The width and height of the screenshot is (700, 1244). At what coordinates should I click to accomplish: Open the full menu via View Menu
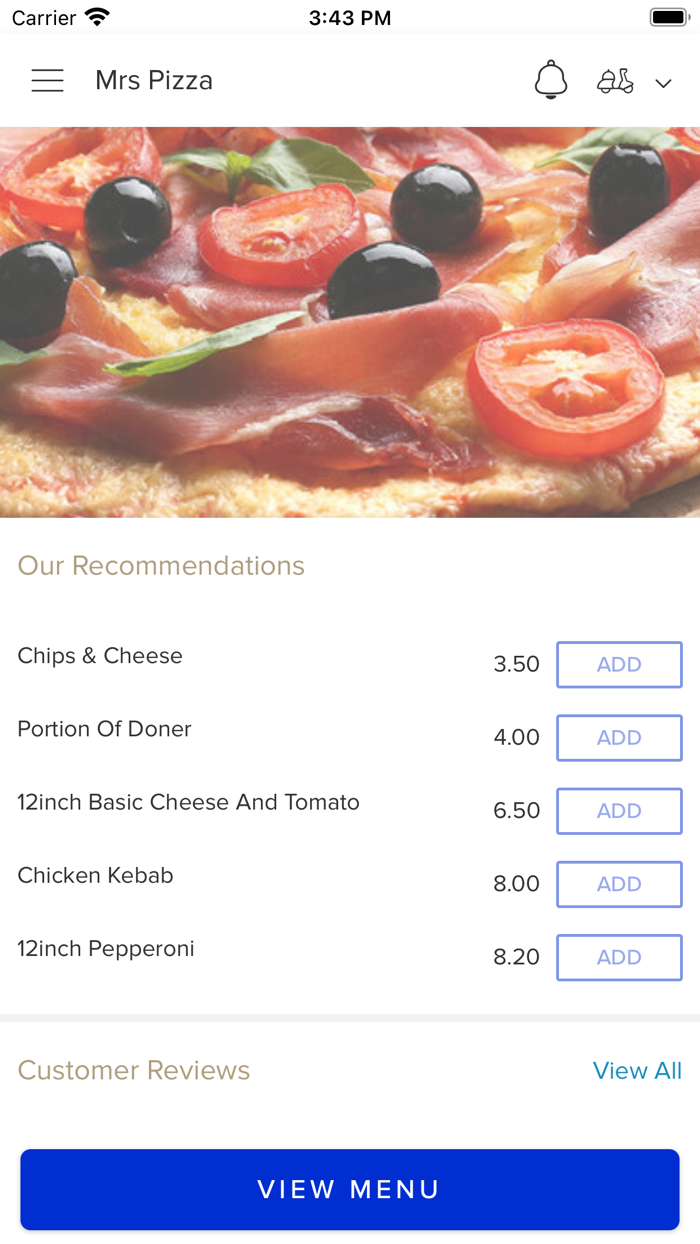coord(350,1189)
